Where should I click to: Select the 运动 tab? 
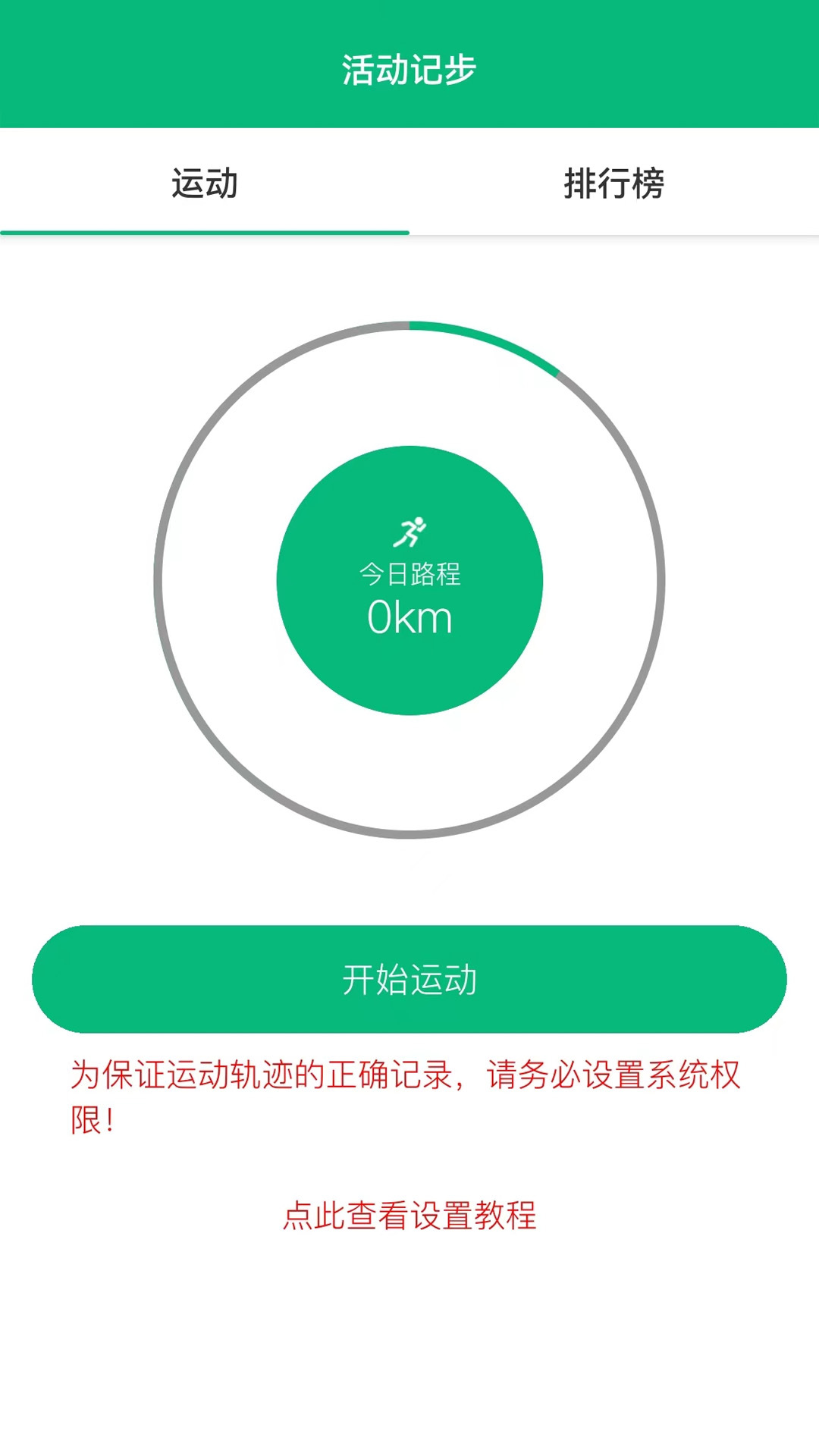(x=205, y=182)
